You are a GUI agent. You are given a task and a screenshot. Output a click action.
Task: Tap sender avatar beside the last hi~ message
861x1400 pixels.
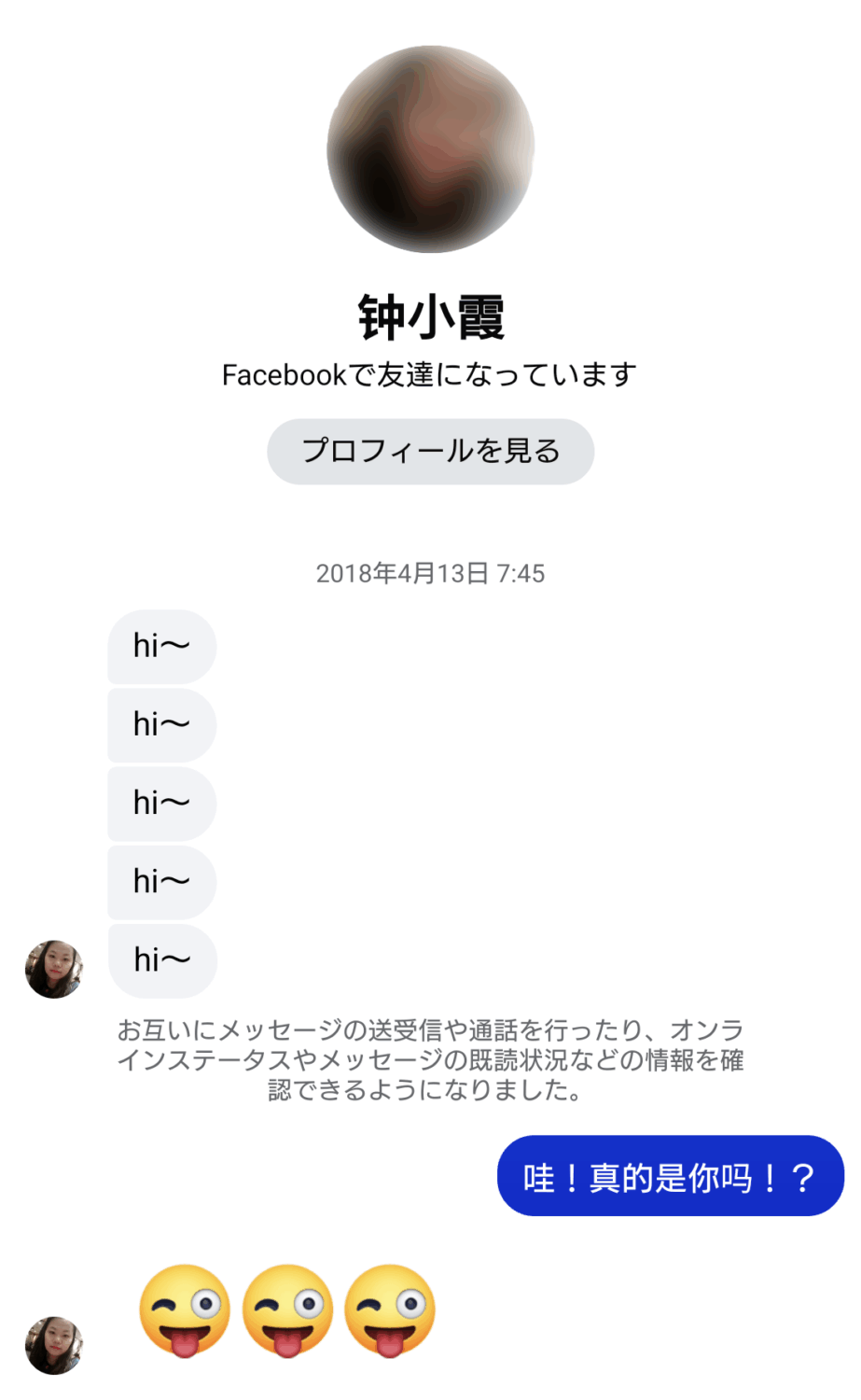54,969
